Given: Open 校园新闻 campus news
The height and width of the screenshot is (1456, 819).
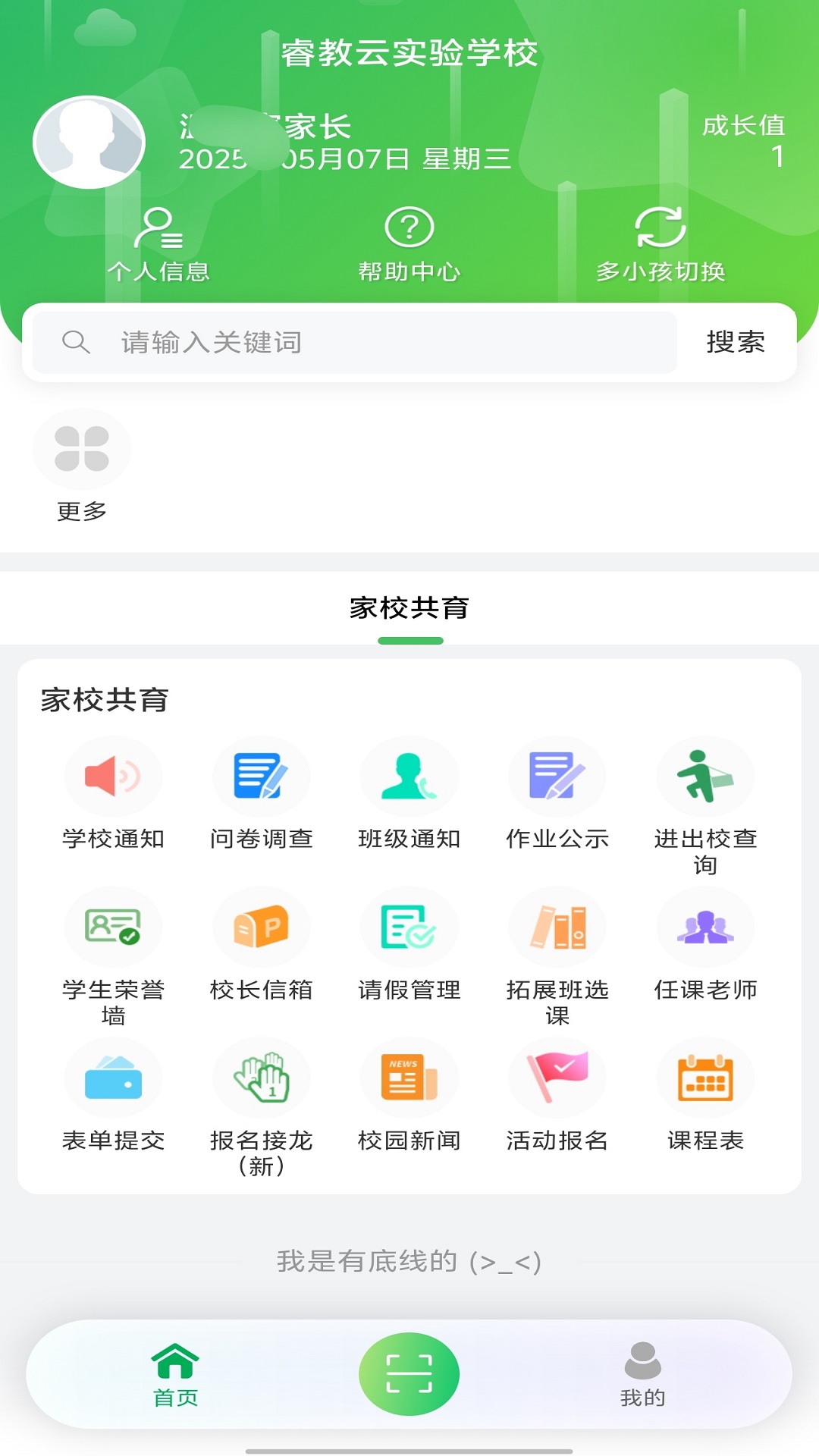Looking at the screenshot, I should pos(409,1077).
